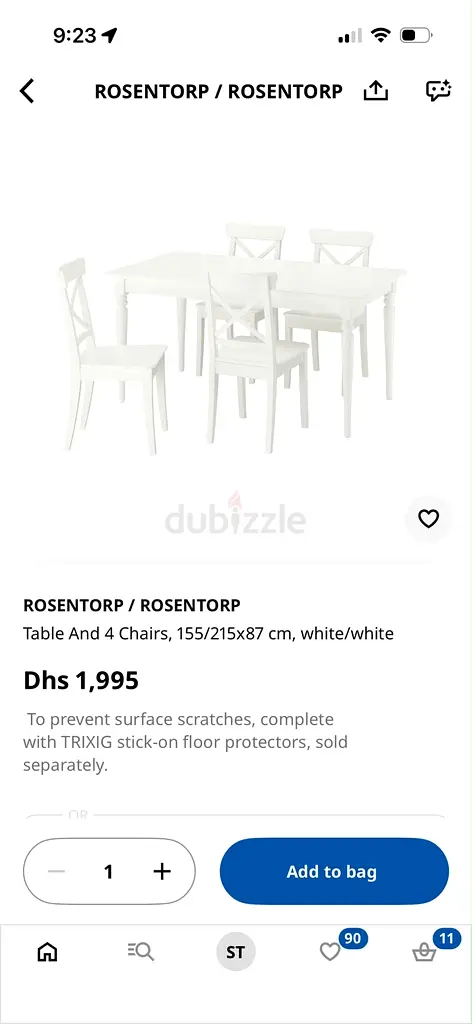The image size is (472, 1024).
Task: Go back using the top-left arrow
Action: pos(27,91)
